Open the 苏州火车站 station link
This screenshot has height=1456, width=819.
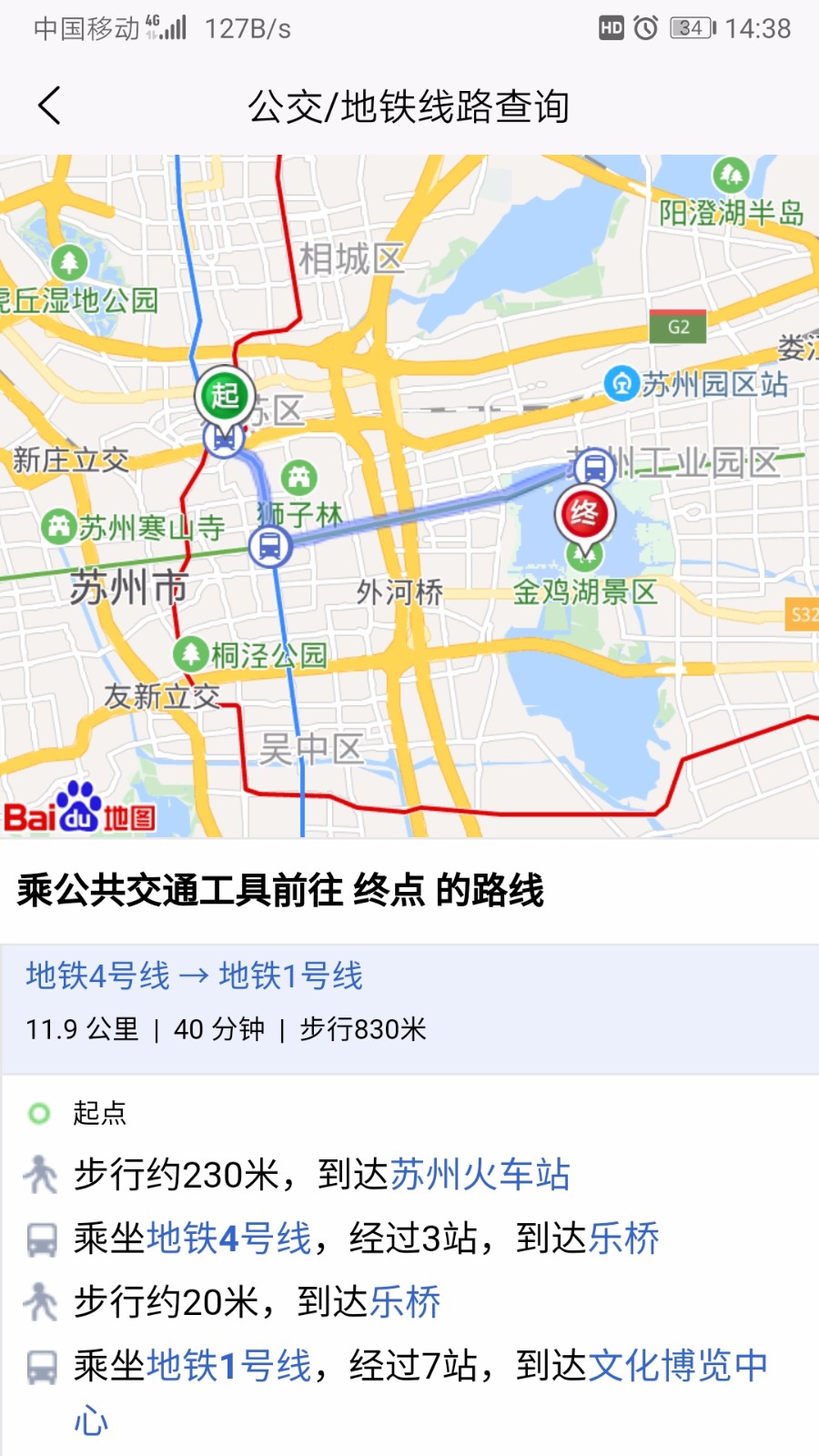point(480,1175)
